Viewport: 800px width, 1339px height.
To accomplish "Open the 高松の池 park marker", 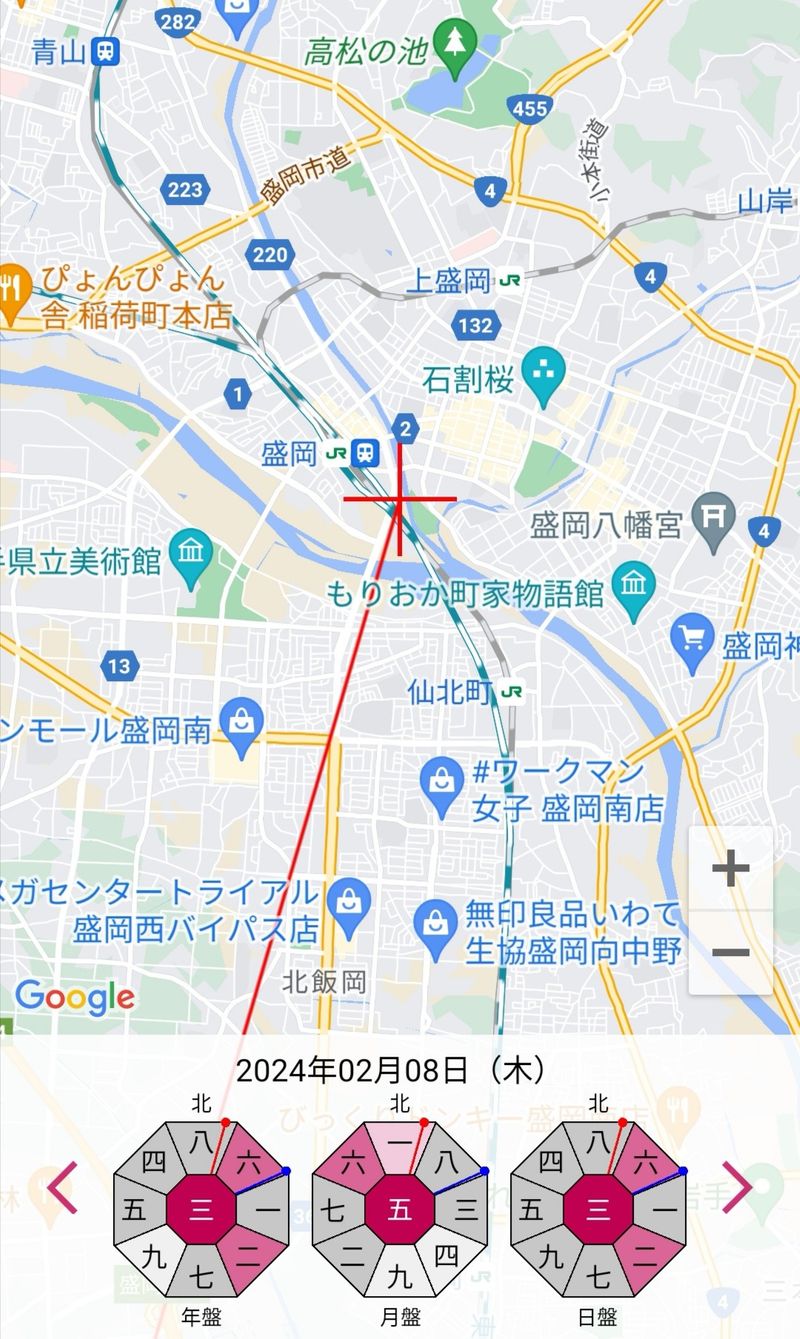I will tap(457, 40).
